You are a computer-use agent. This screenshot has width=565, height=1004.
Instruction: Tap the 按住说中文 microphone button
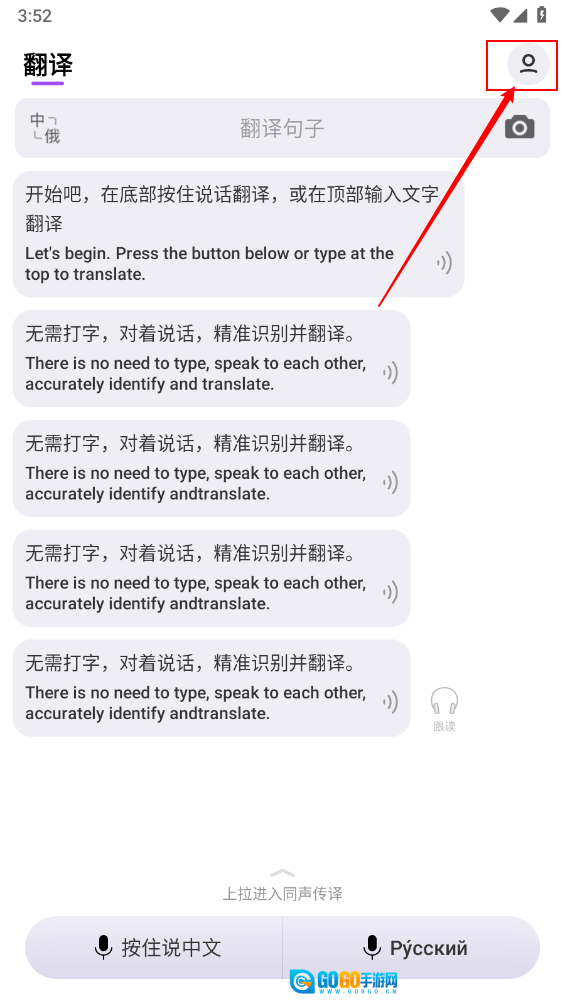(x=154, y=947)
